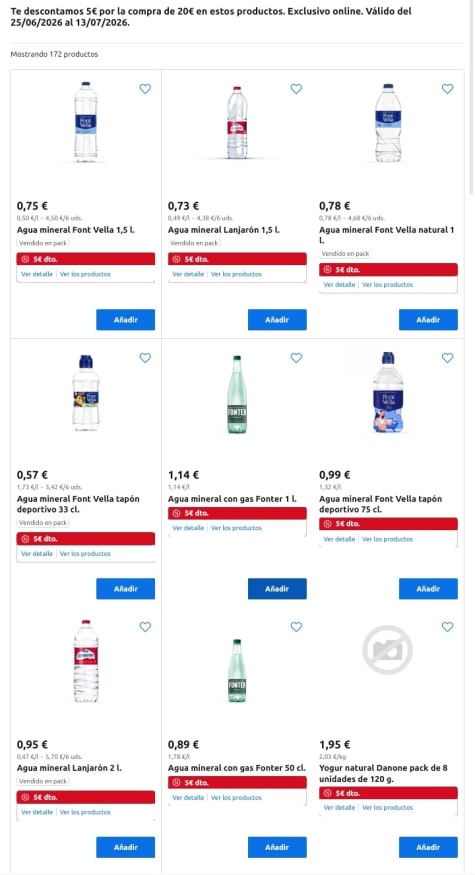Screen dimensions: 475x875
Task: Add Agua mineral Font Vella 1,5 l to cart
Action: point(126,320)
